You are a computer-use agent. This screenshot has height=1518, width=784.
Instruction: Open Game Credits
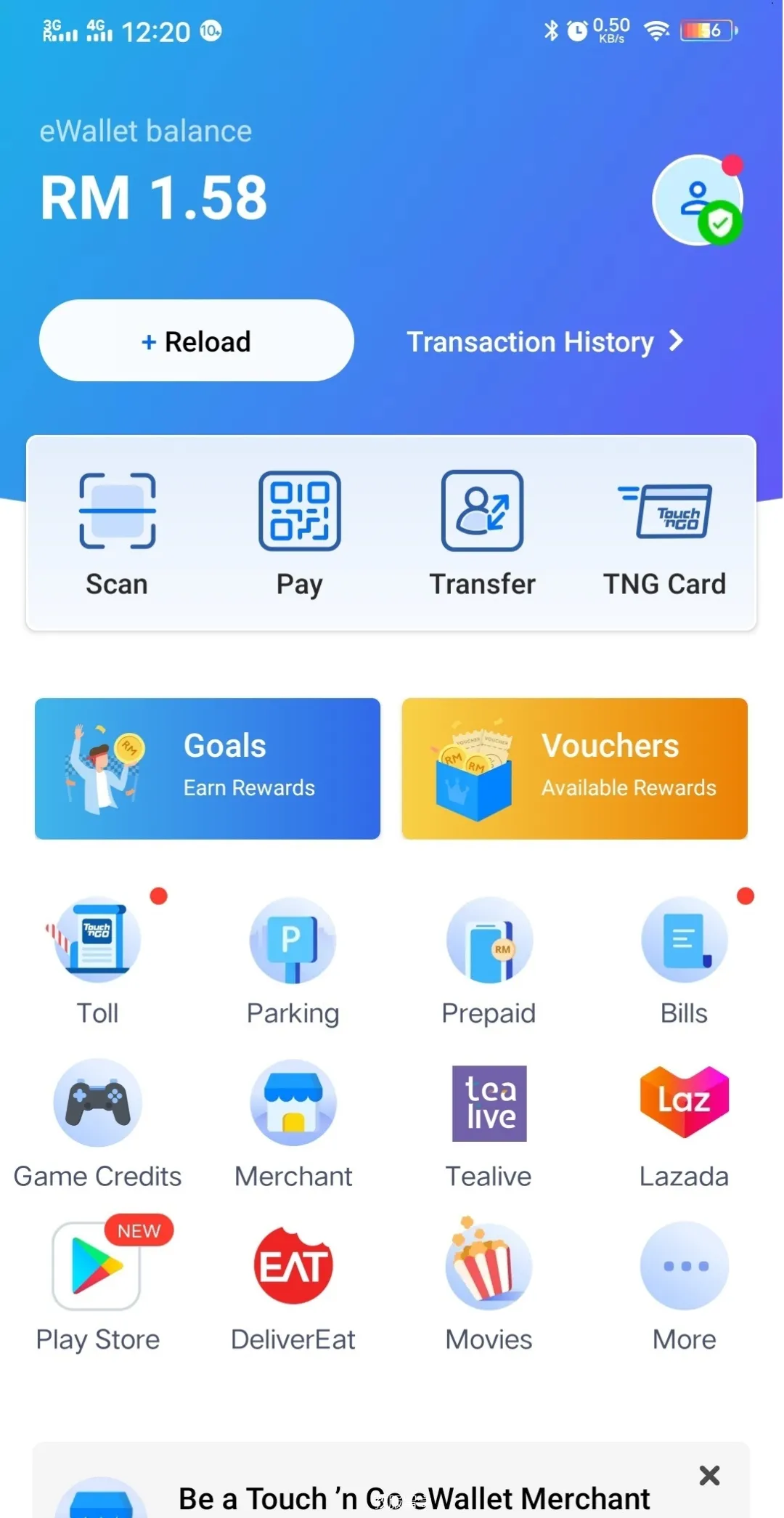pos(98,1123)
